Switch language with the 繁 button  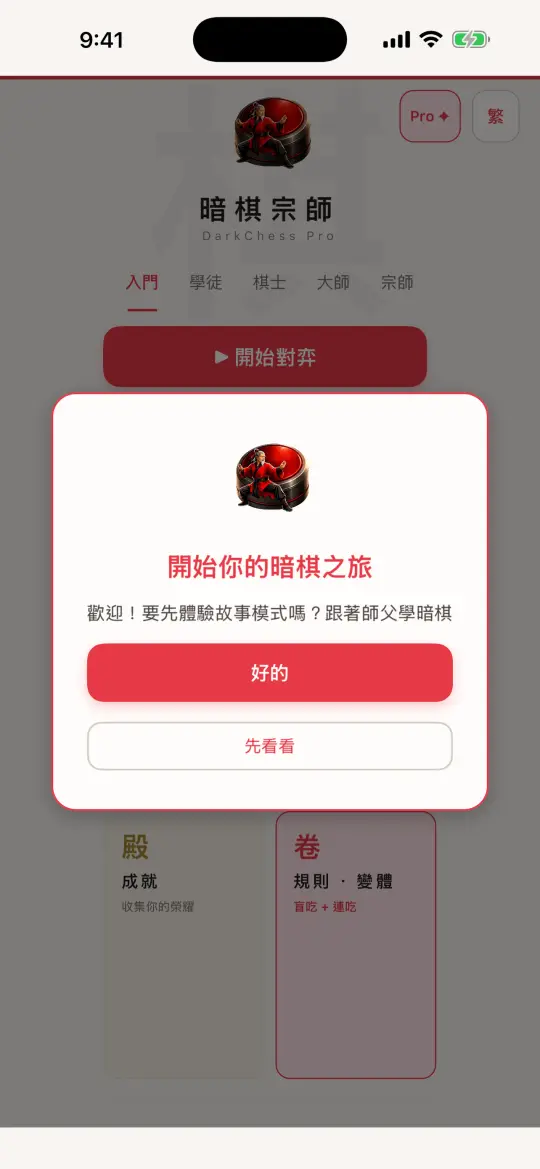coord(495,116)
